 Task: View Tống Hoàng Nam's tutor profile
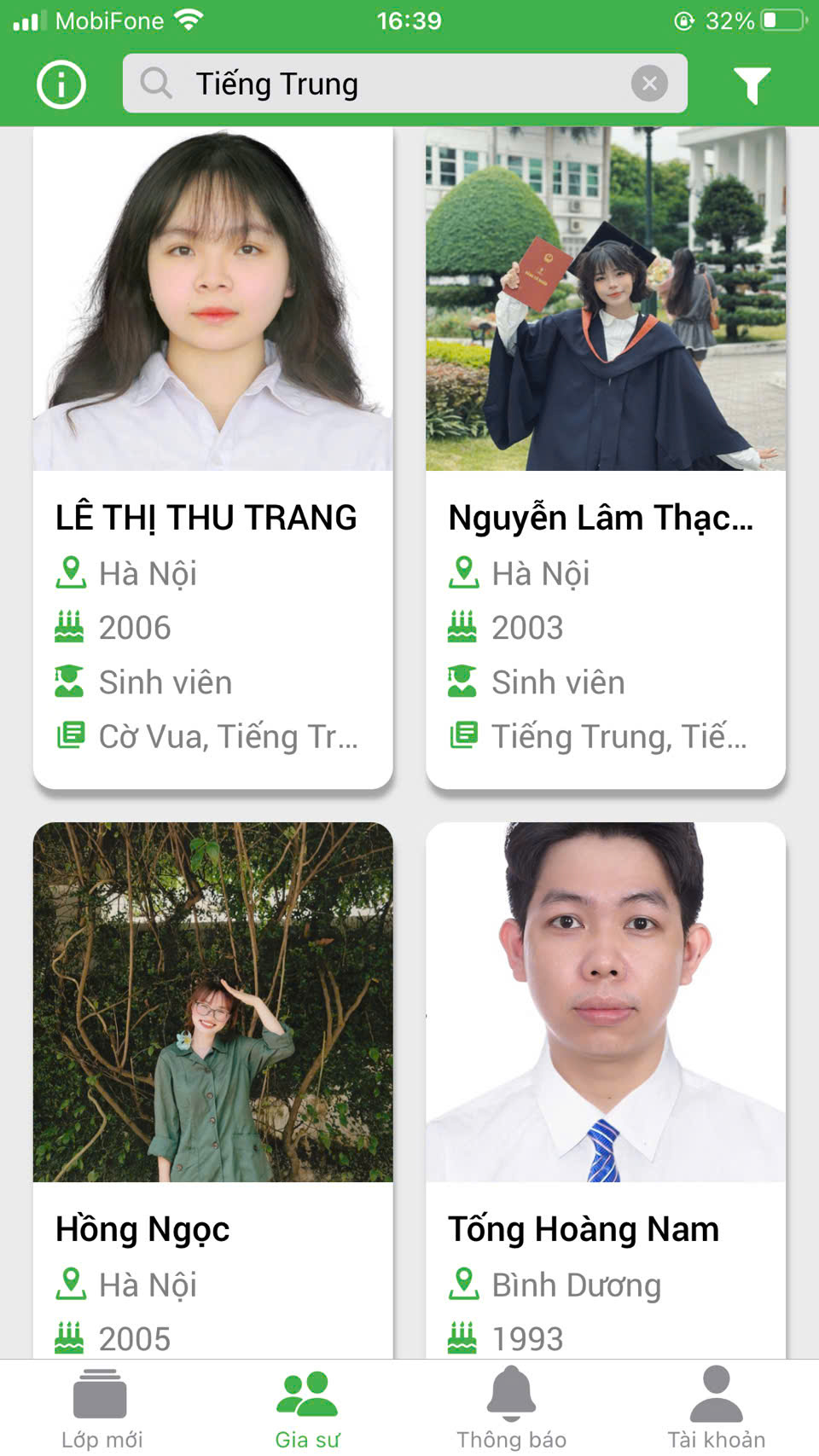605,1092
